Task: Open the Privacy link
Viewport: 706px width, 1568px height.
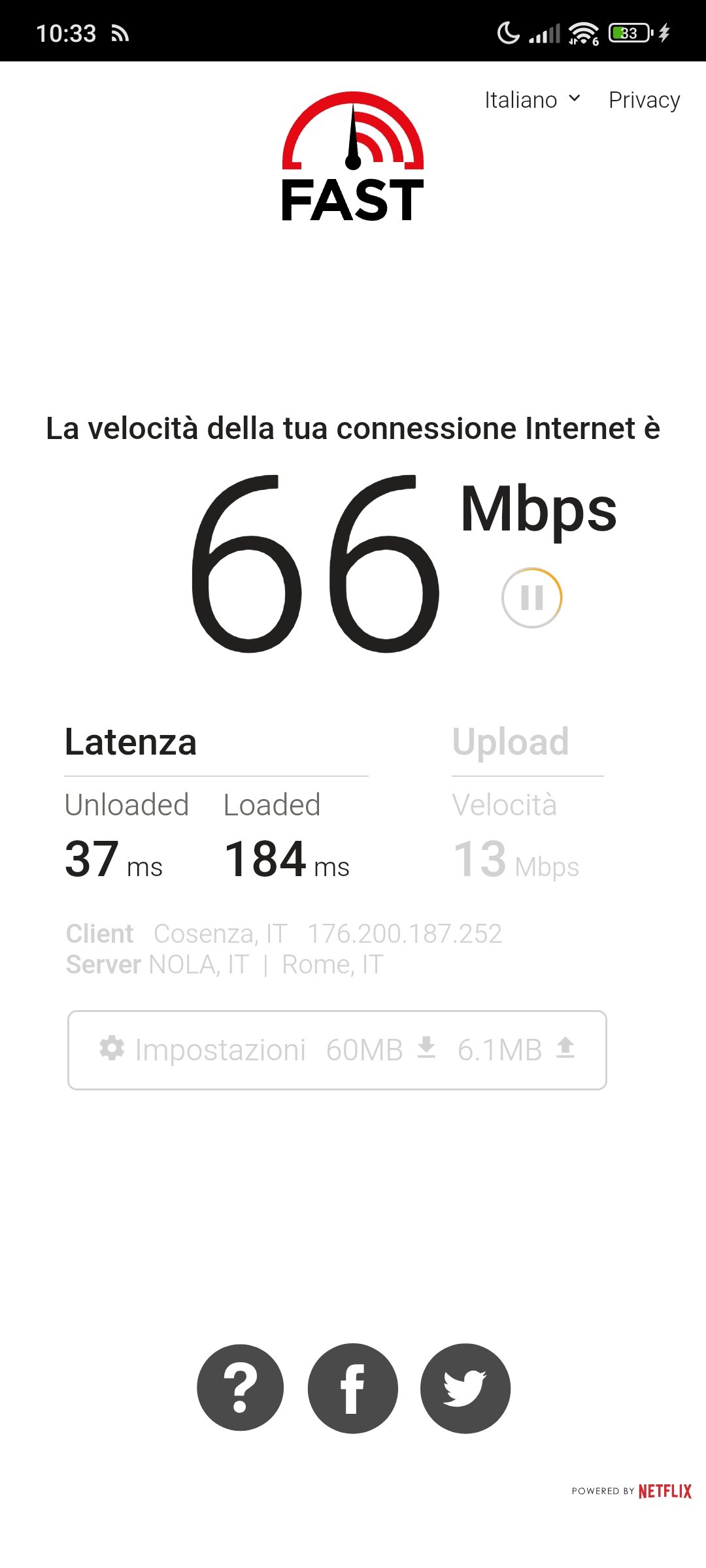Action: pyautogui.click(x=644, y=100)
